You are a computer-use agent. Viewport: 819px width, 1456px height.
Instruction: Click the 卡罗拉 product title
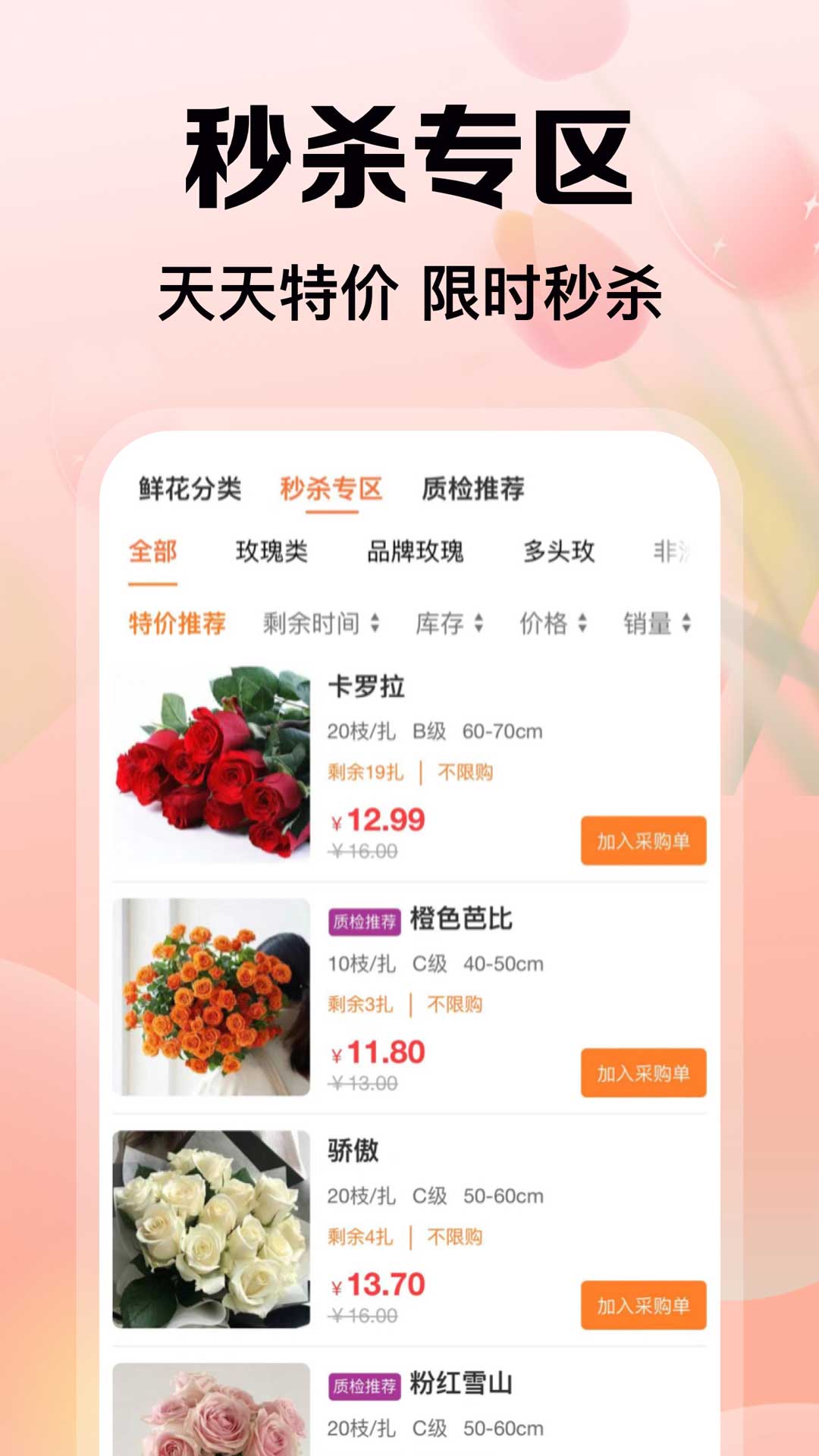(366, 689)
